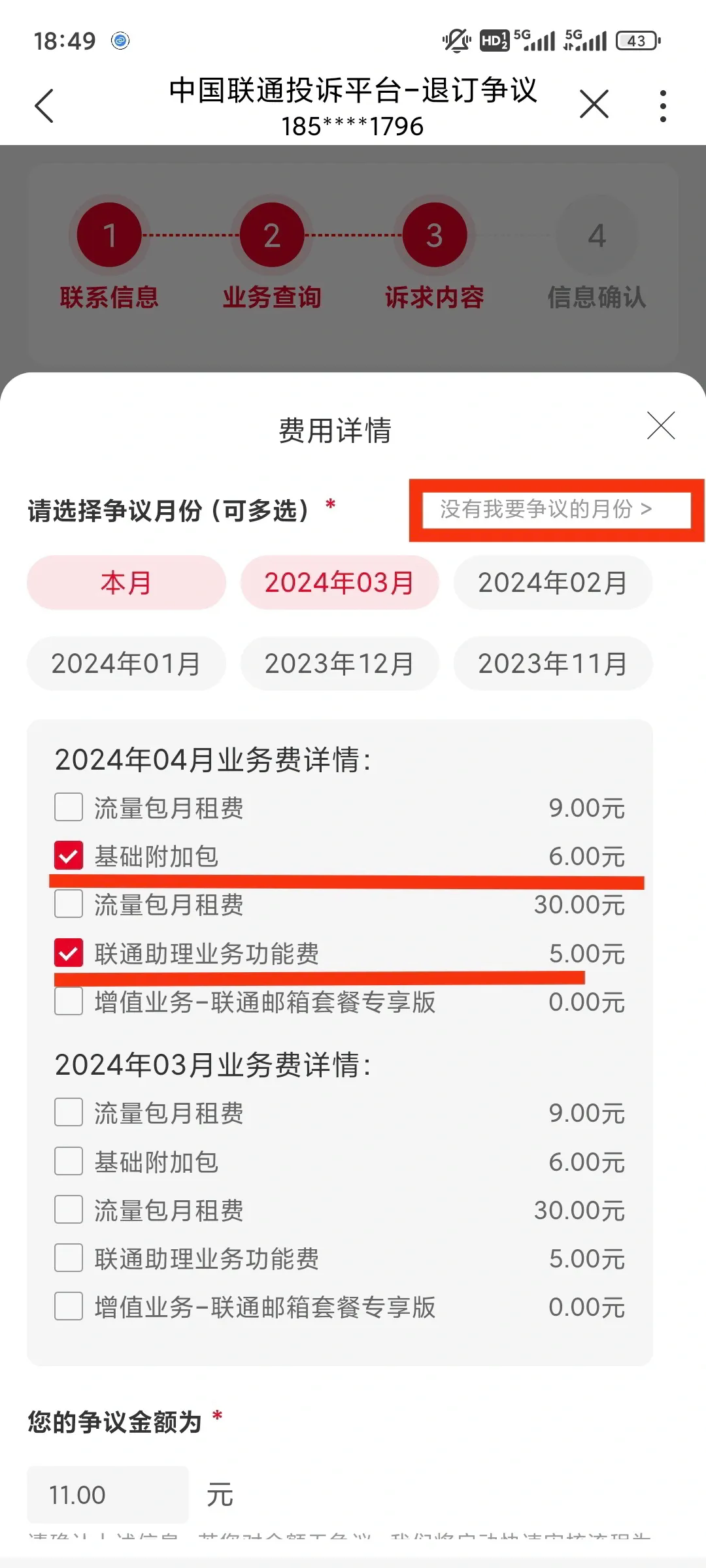
Task: Click the step 2 业务查询 indicator
Action: pyautogui.click(x=272, y=236)
